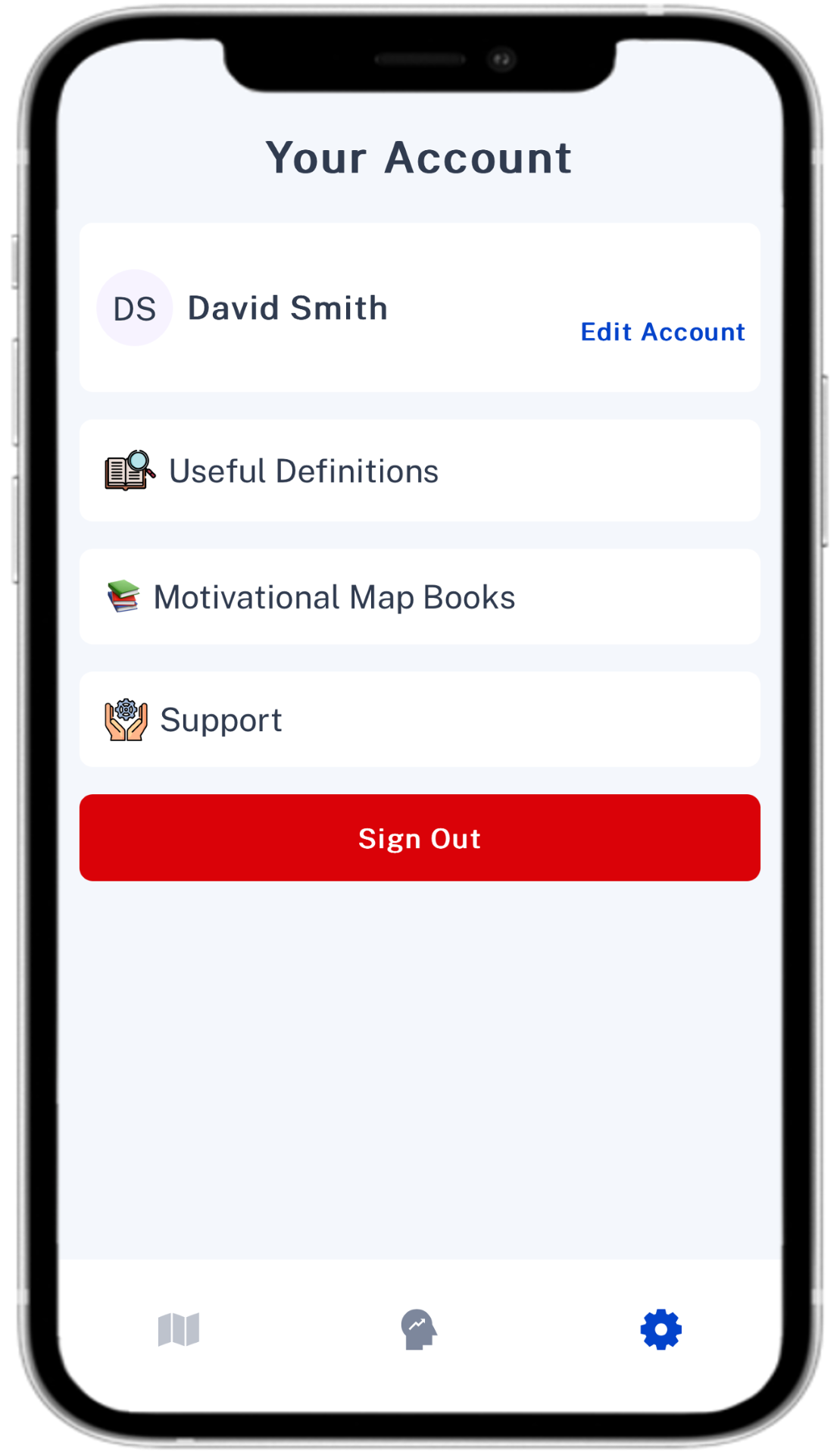The image size is (840, 1455).
Task: Select the settings gear tab
Action: click(x=660, y=1329)
